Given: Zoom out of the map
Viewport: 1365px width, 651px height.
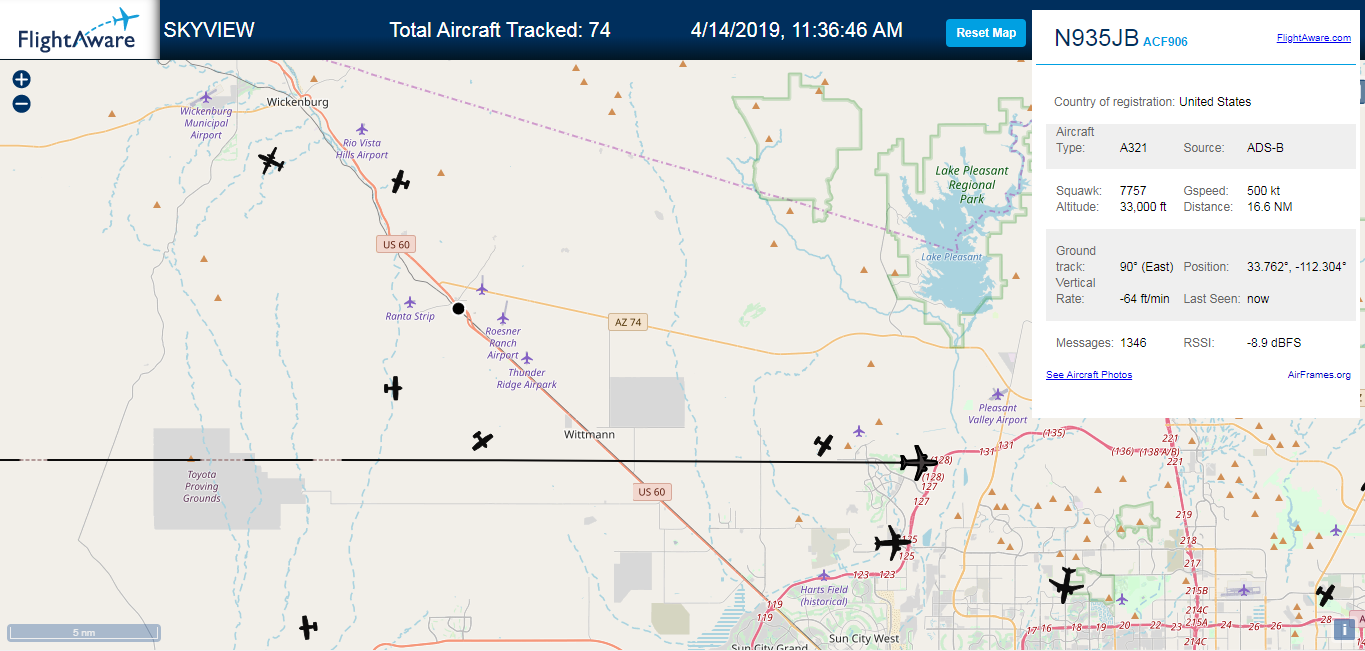Looking at the screenshot, I should pos(21,104).
